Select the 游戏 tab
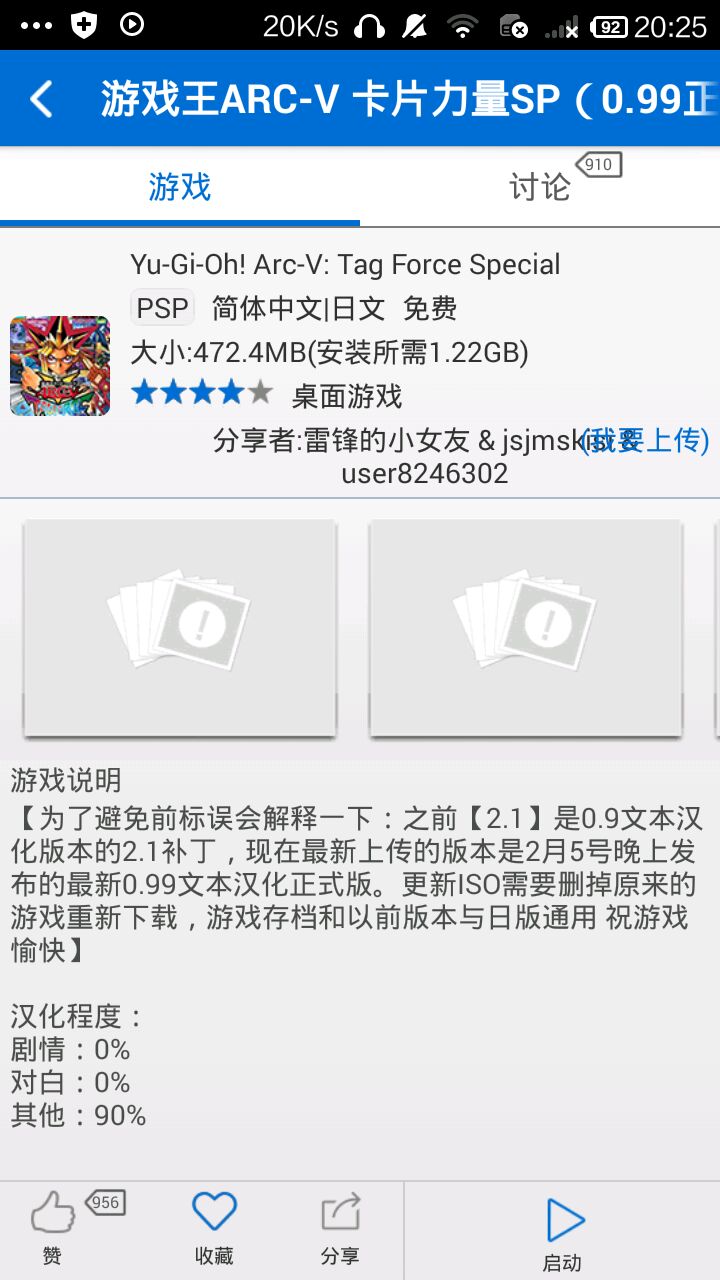 [x=180, y=187]
